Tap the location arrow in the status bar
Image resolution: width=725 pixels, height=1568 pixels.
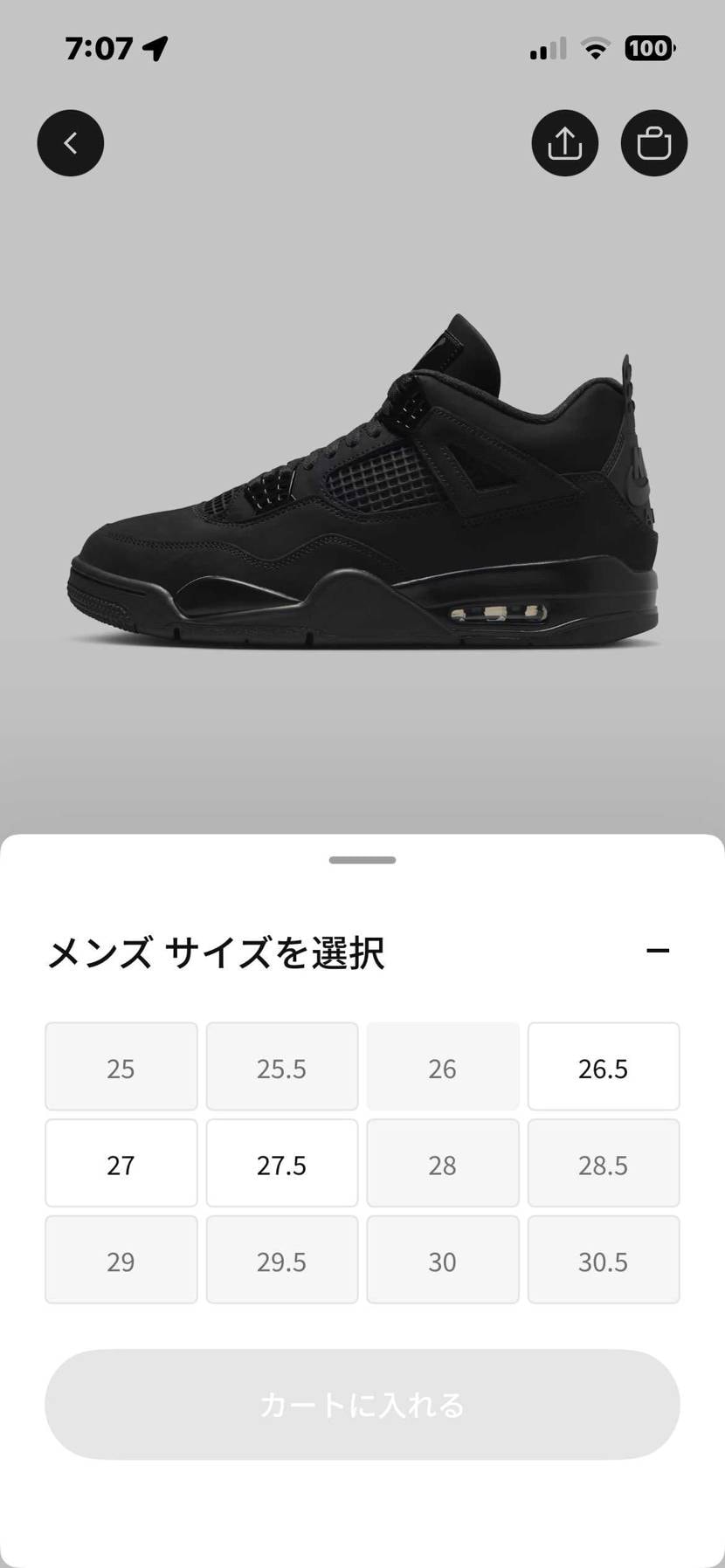pos(155,49)
